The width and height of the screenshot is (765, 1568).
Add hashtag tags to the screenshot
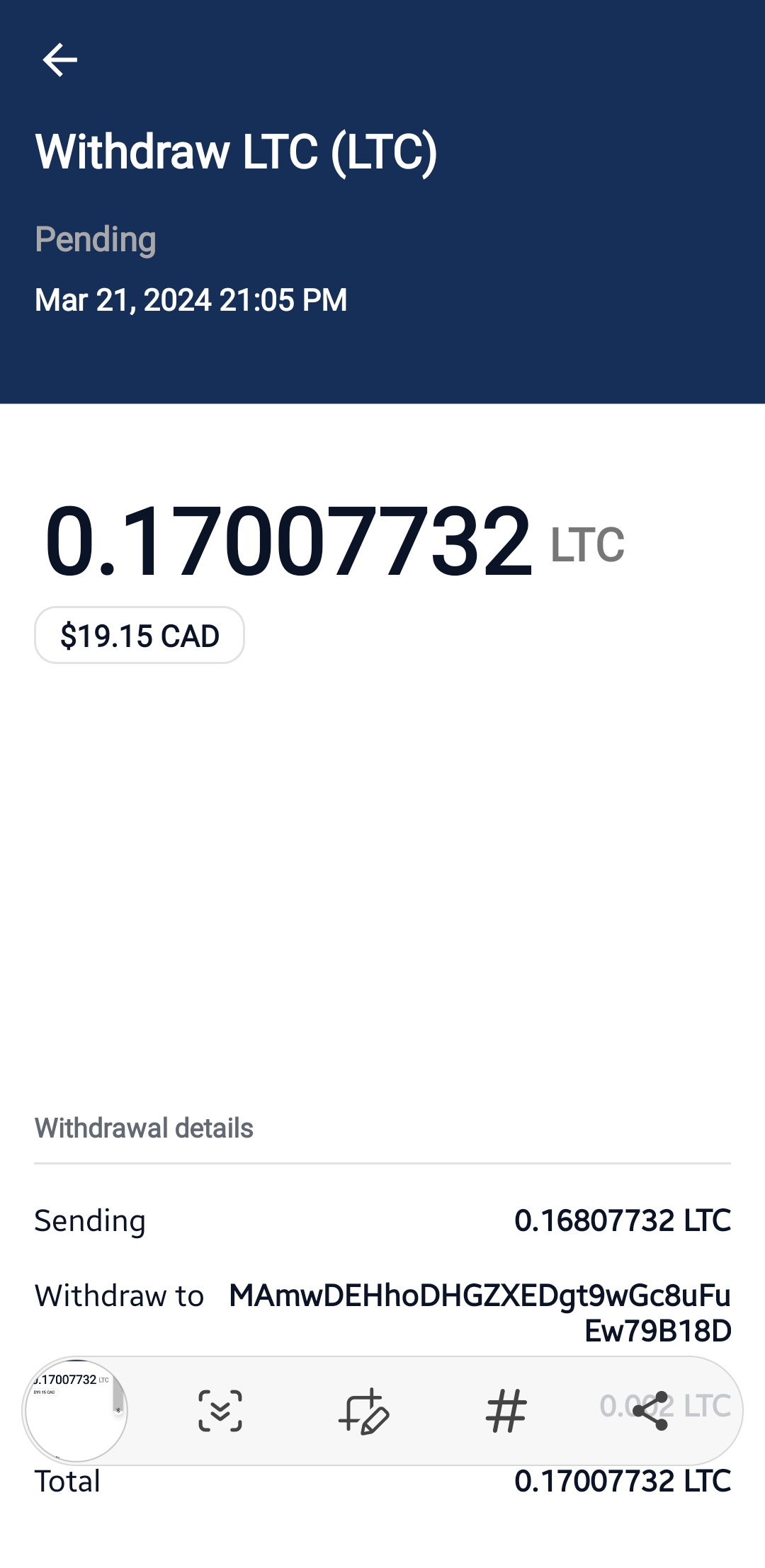coord(506,1411)
